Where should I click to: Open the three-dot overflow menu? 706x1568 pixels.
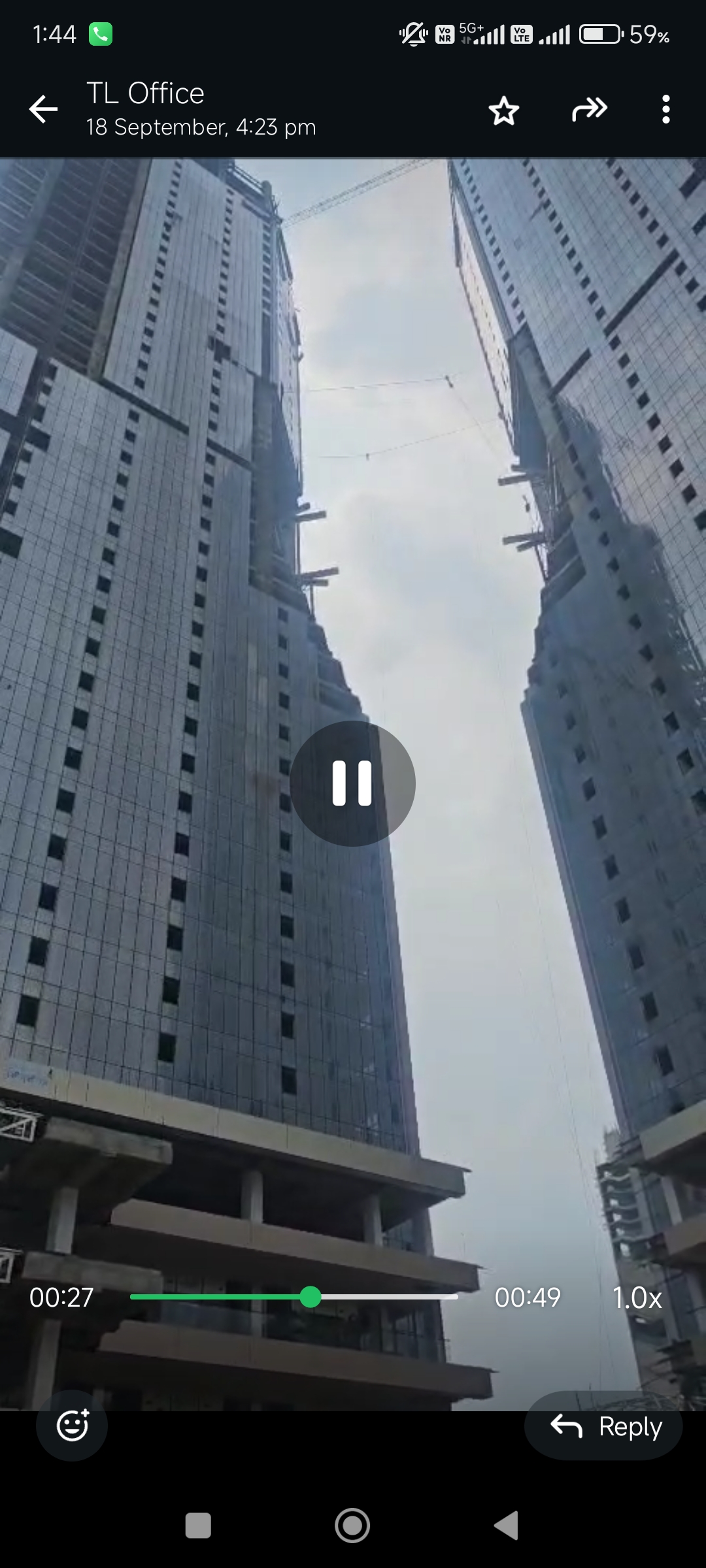(665, 109)
